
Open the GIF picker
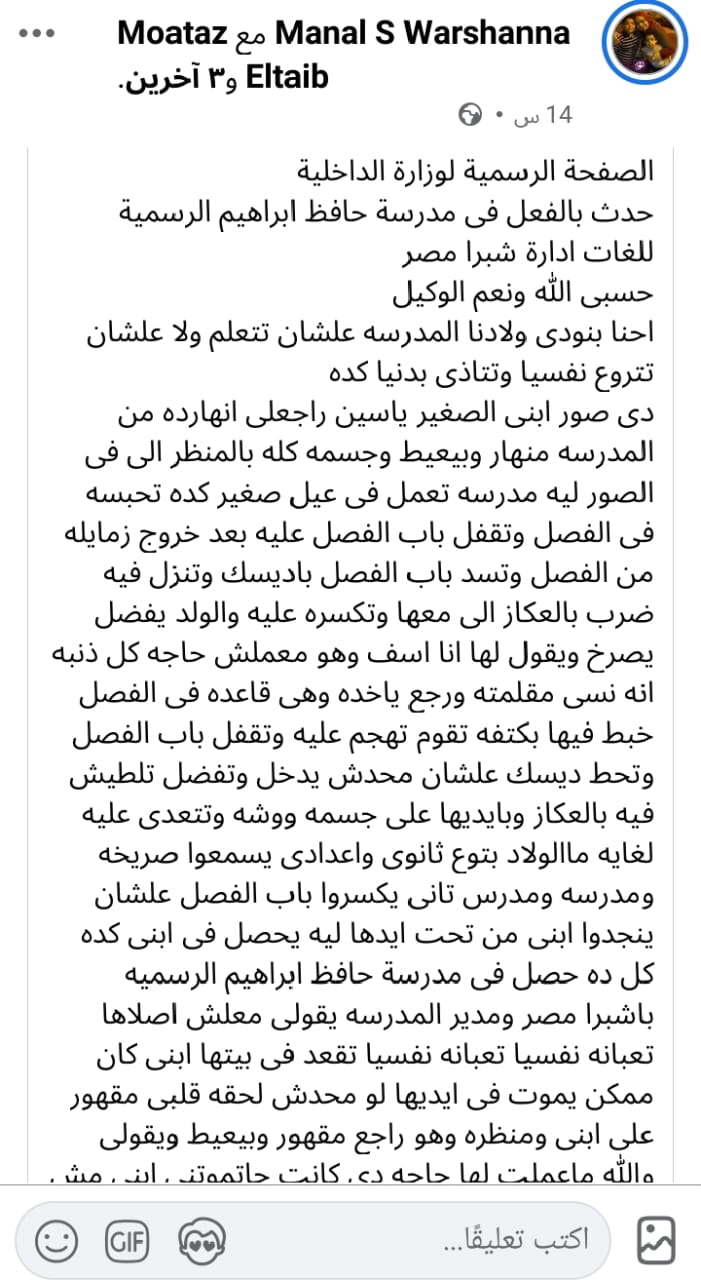[128, 1241]
